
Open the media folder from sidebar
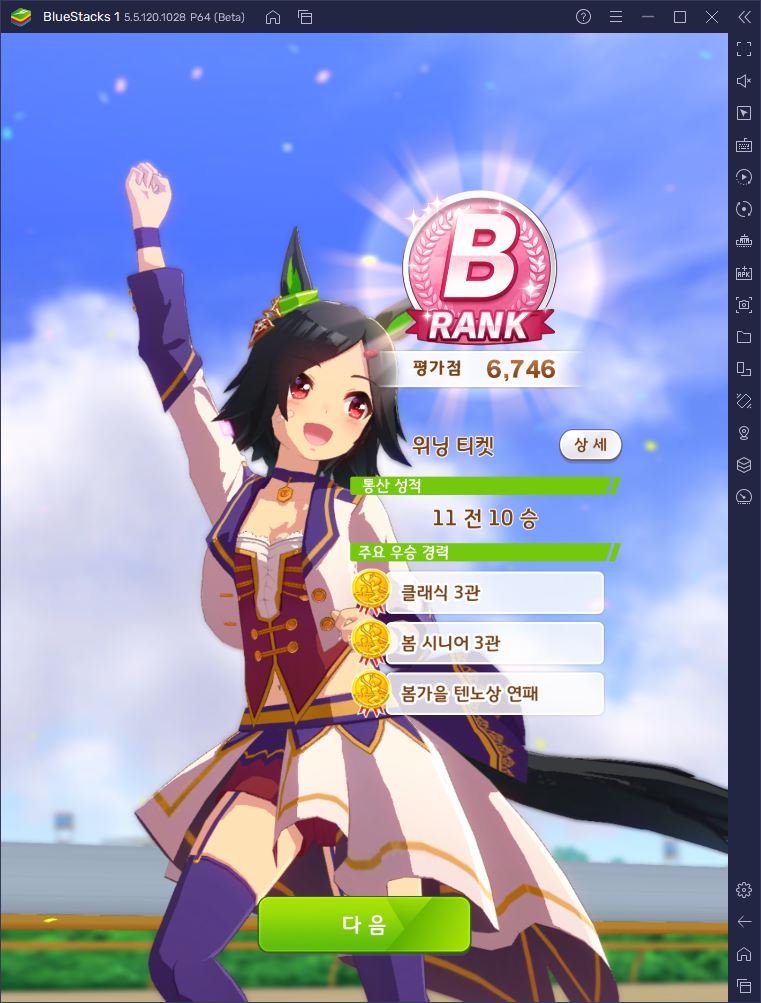point(743,337)
